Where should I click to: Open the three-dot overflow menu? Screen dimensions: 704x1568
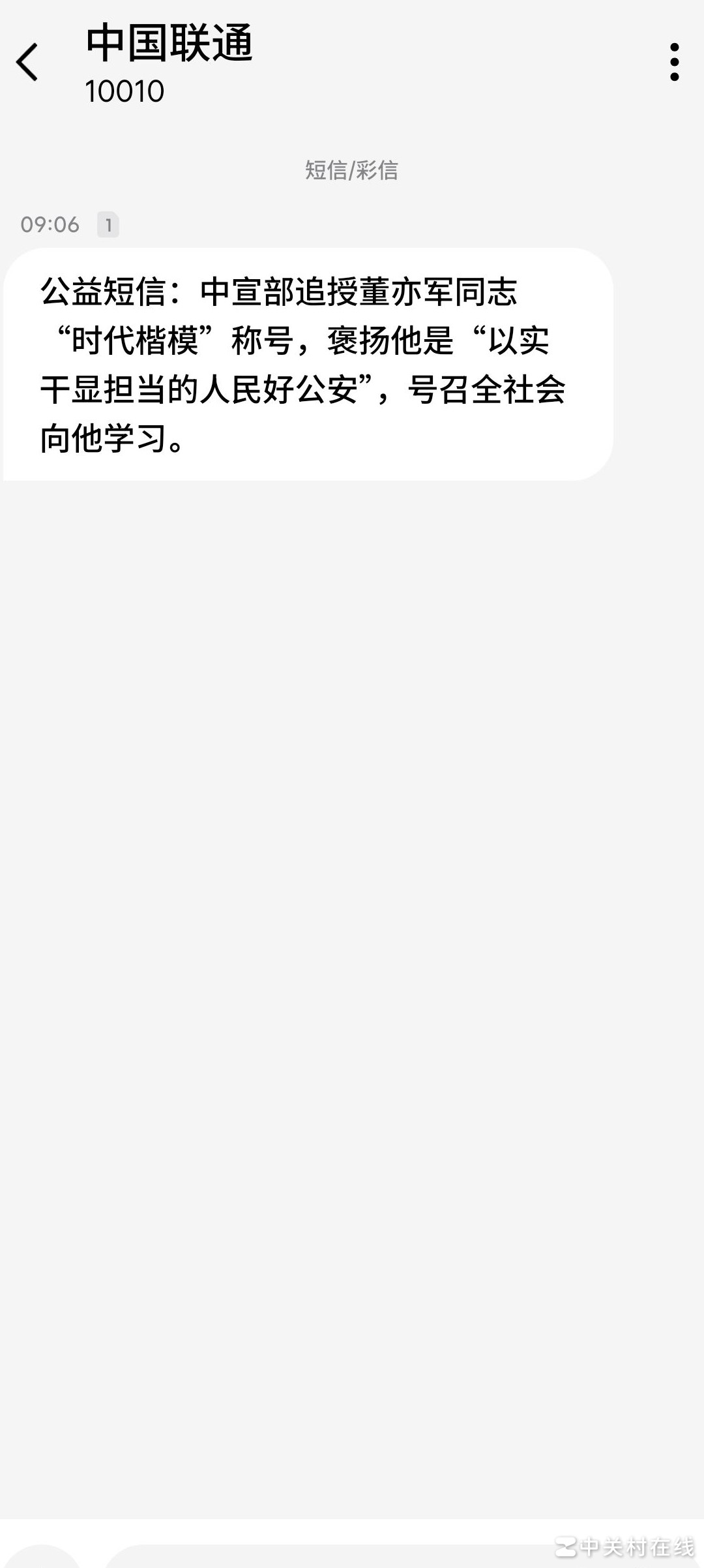point(674,63)
